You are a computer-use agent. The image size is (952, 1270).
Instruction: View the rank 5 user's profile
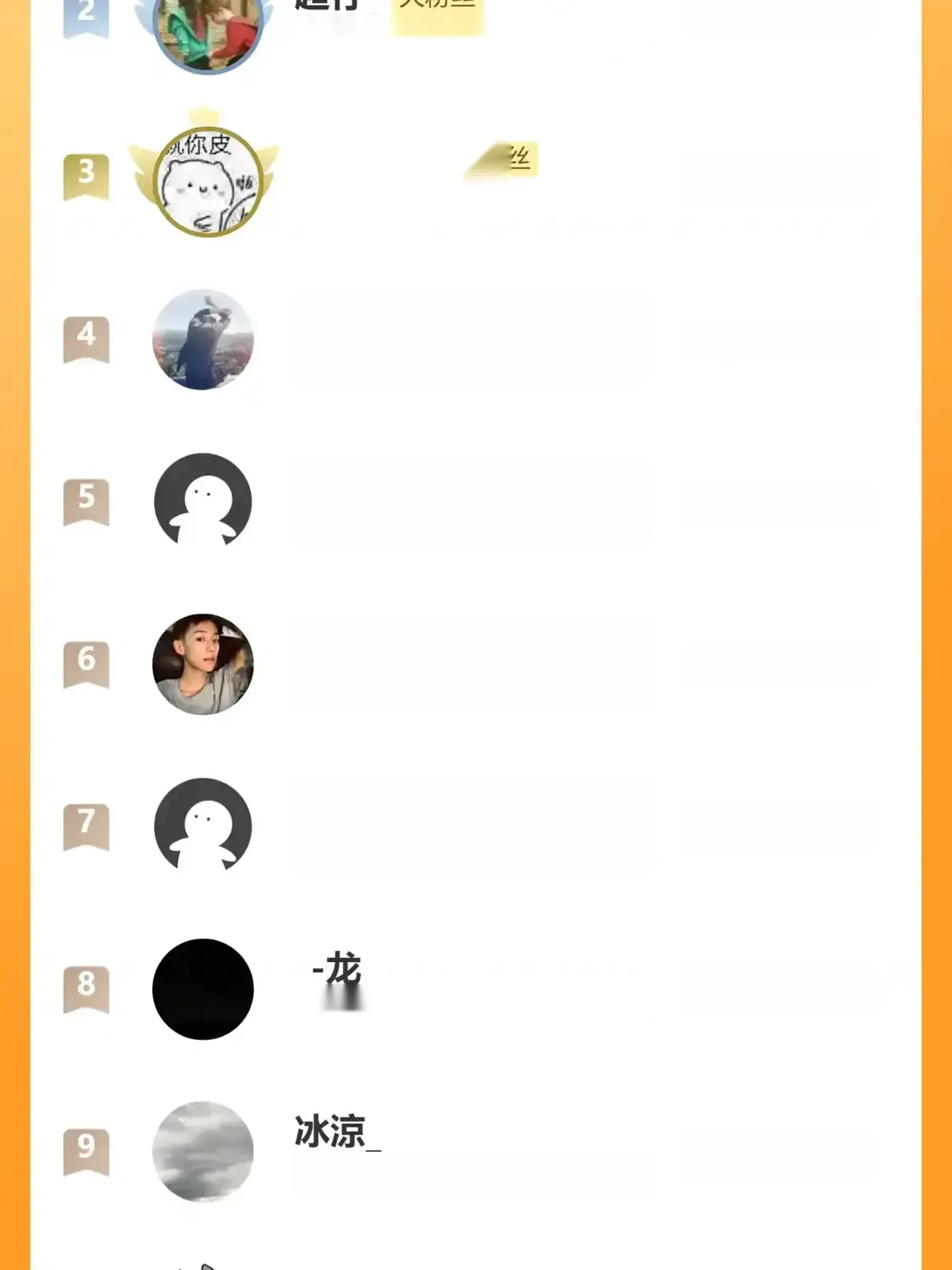[203, 502]
